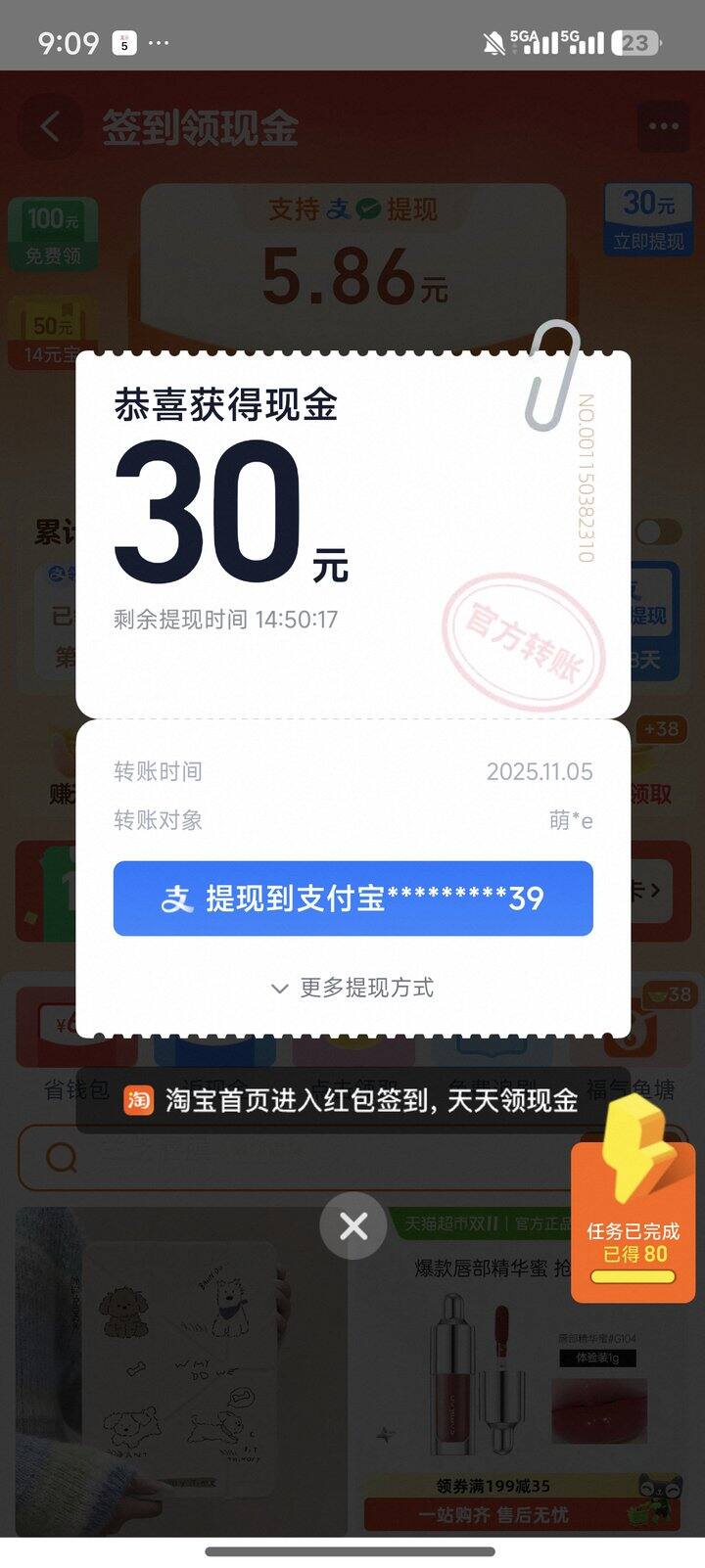
Task: Tap the back arrow on 签到领现金 page
Action: (49, 125)
